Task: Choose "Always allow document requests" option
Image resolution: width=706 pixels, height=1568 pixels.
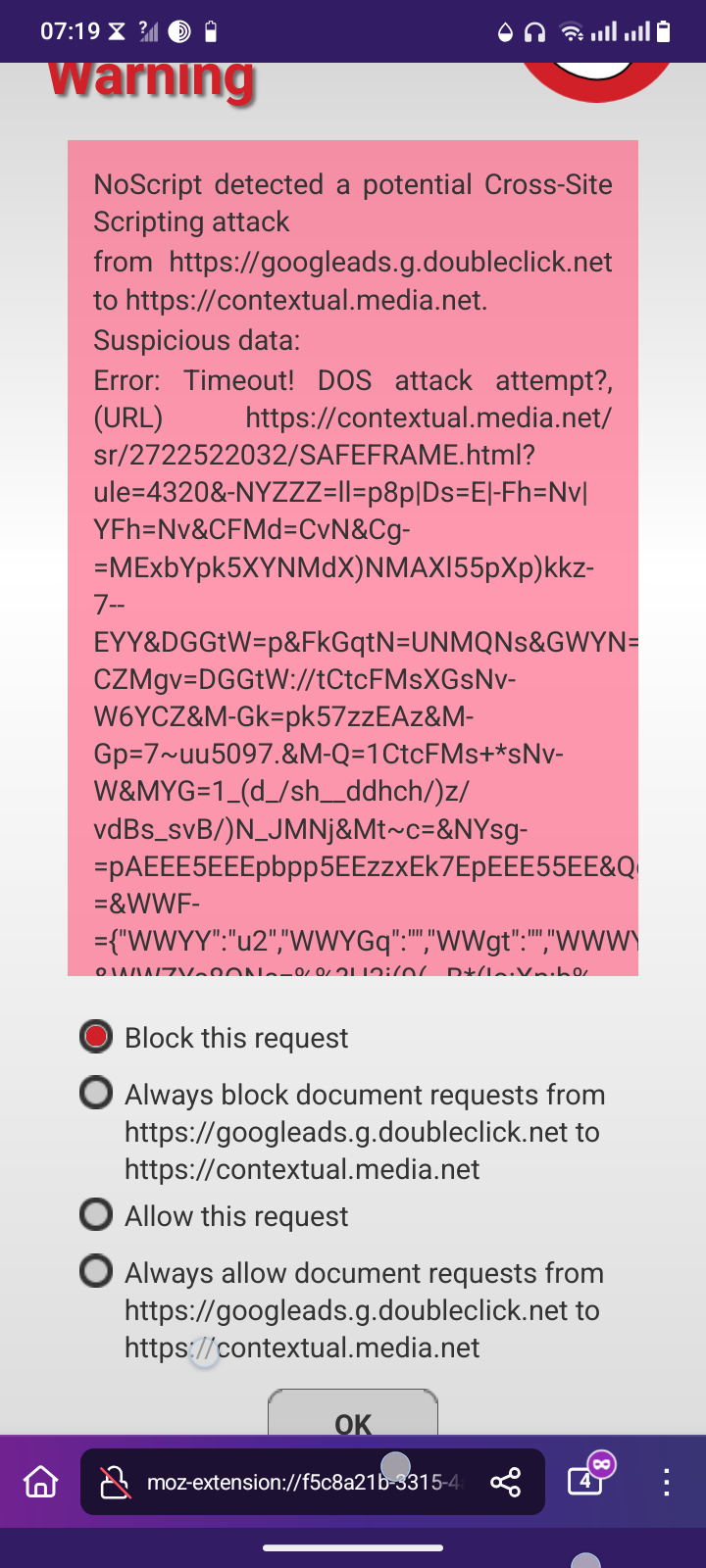Action: pos(96,1272)
